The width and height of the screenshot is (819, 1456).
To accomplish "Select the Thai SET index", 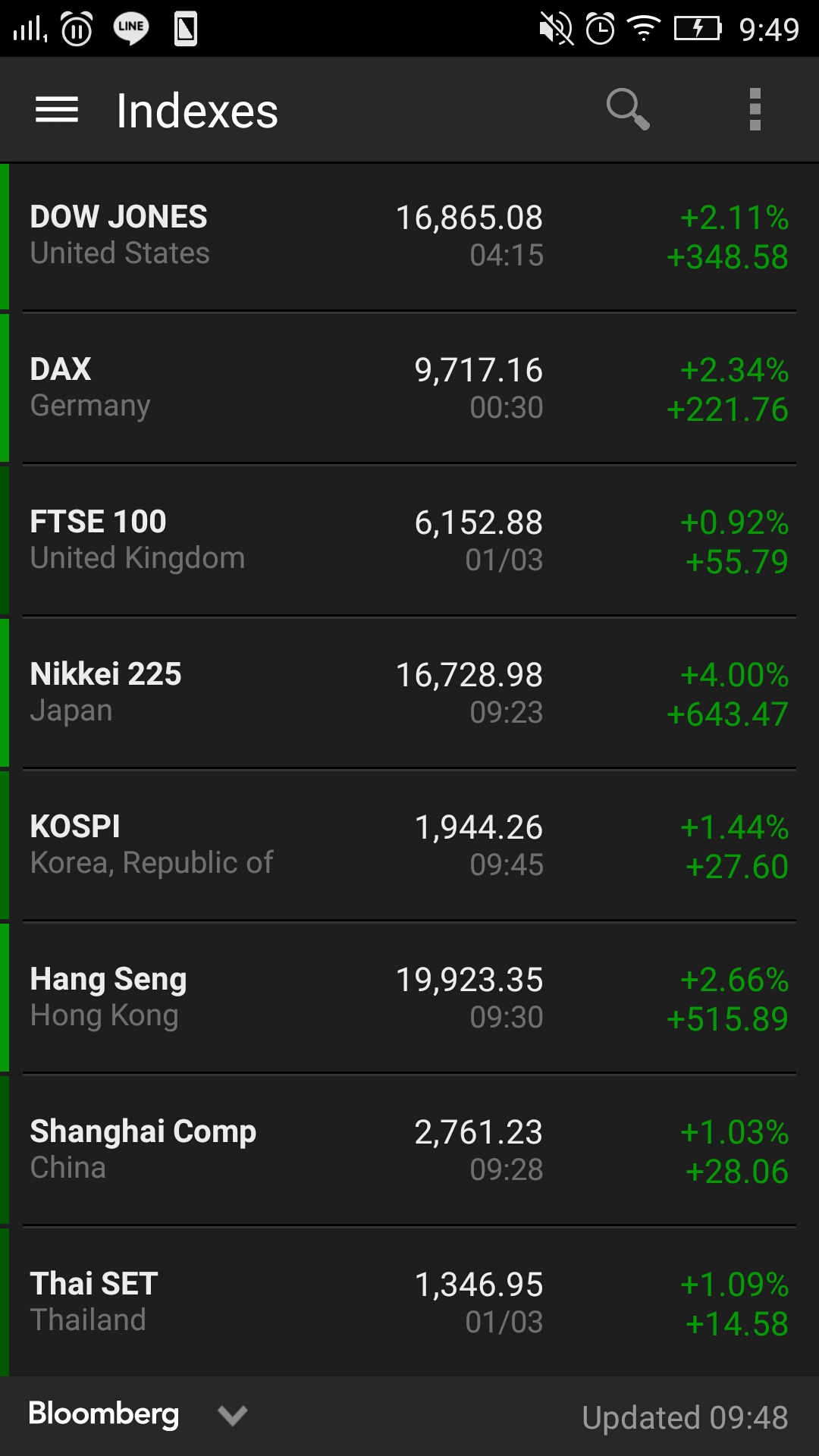I will coord(409,1302).
